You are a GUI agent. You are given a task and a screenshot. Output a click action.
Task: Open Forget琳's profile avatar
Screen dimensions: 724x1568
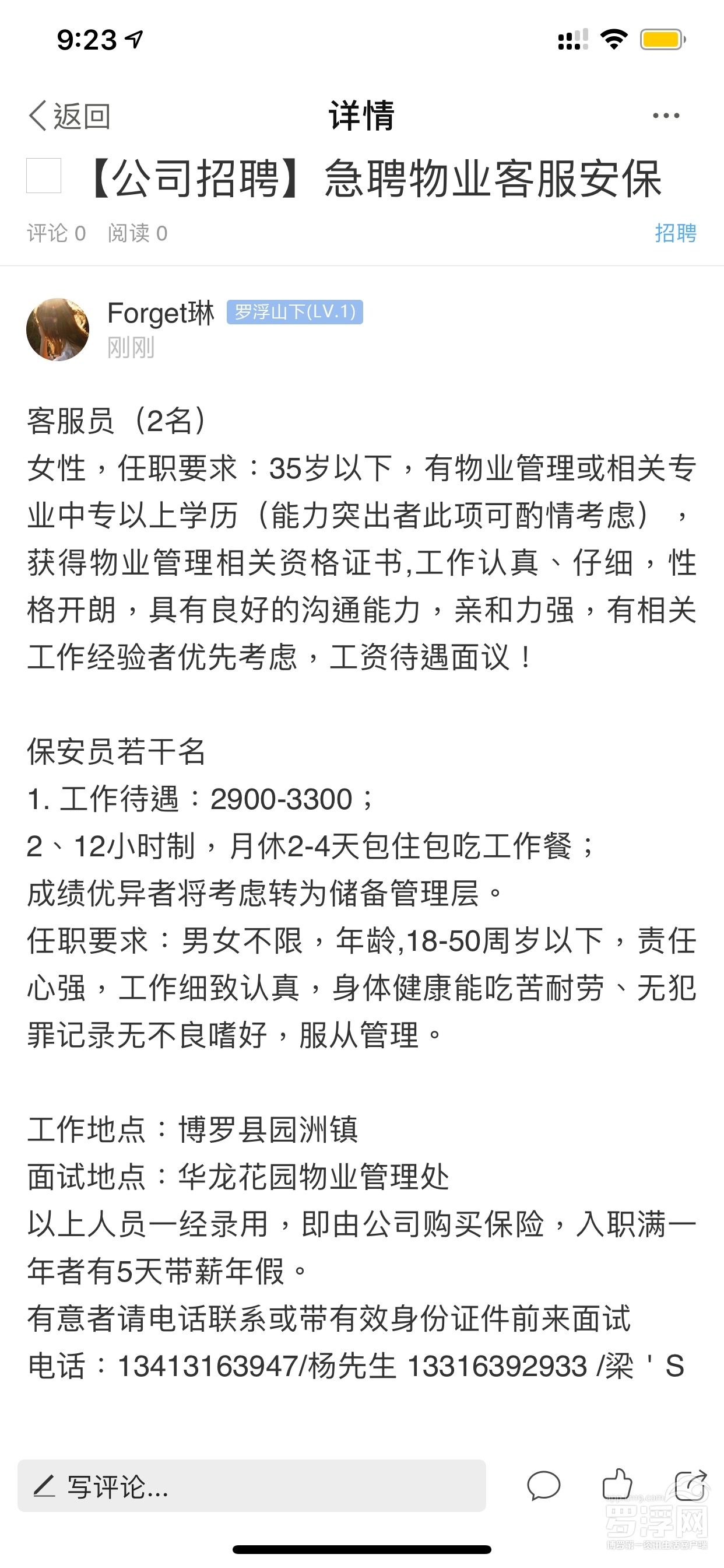click(x=58, y=330)
